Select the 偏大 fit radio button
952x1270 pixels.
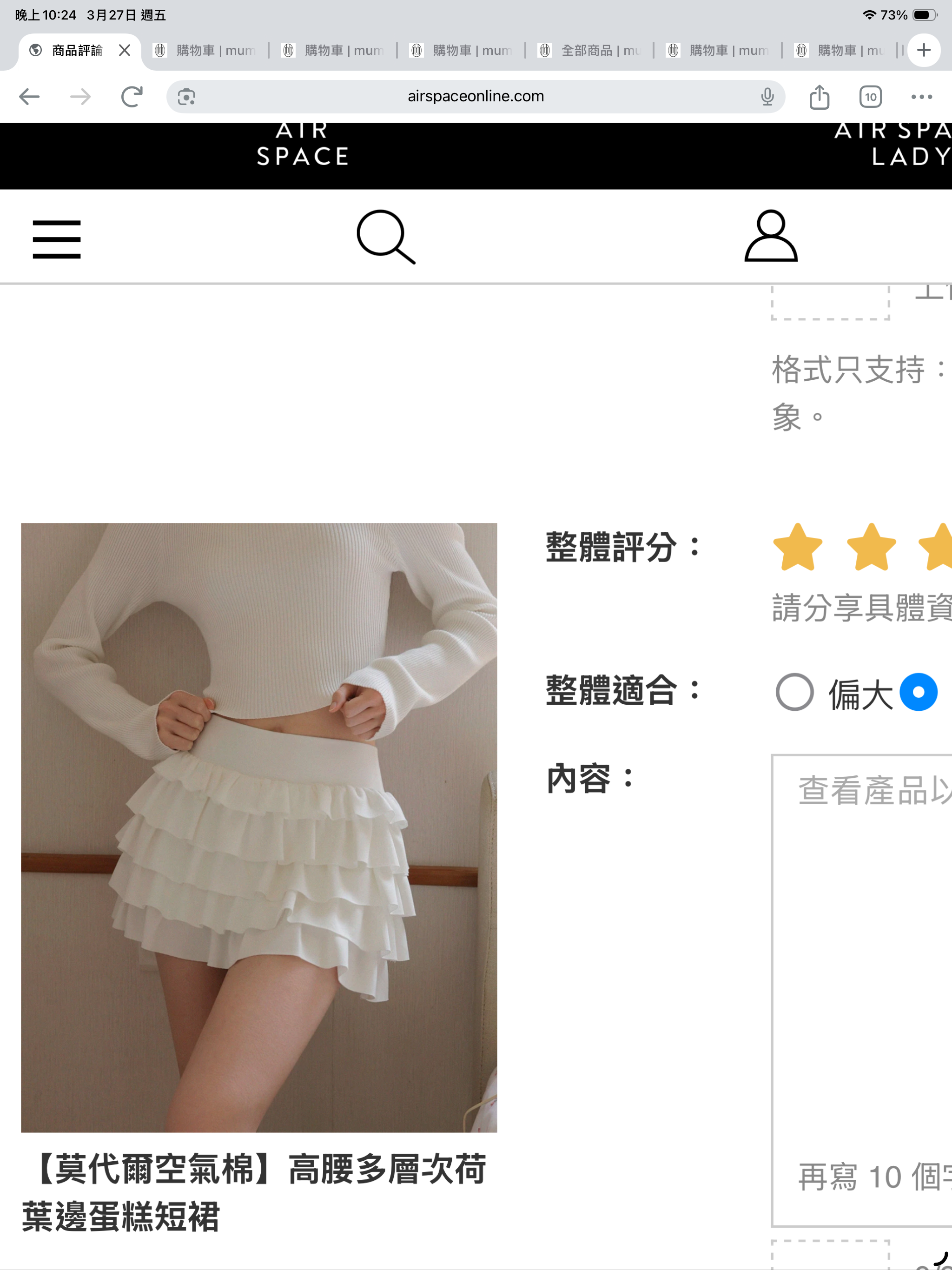[795, 692]
